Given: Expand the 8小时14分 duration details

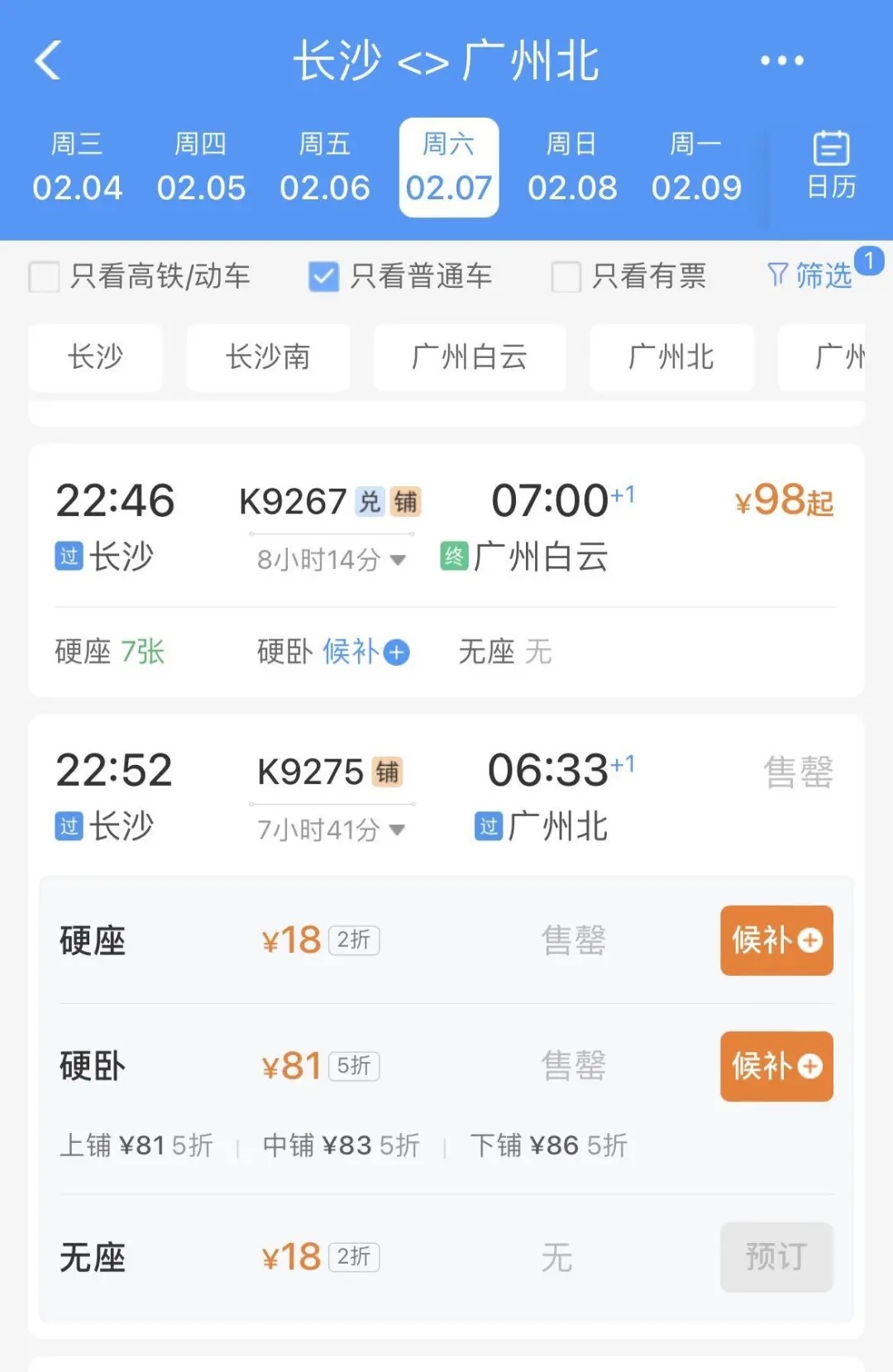Looking at the screenshot, I should tap(399, 560).
